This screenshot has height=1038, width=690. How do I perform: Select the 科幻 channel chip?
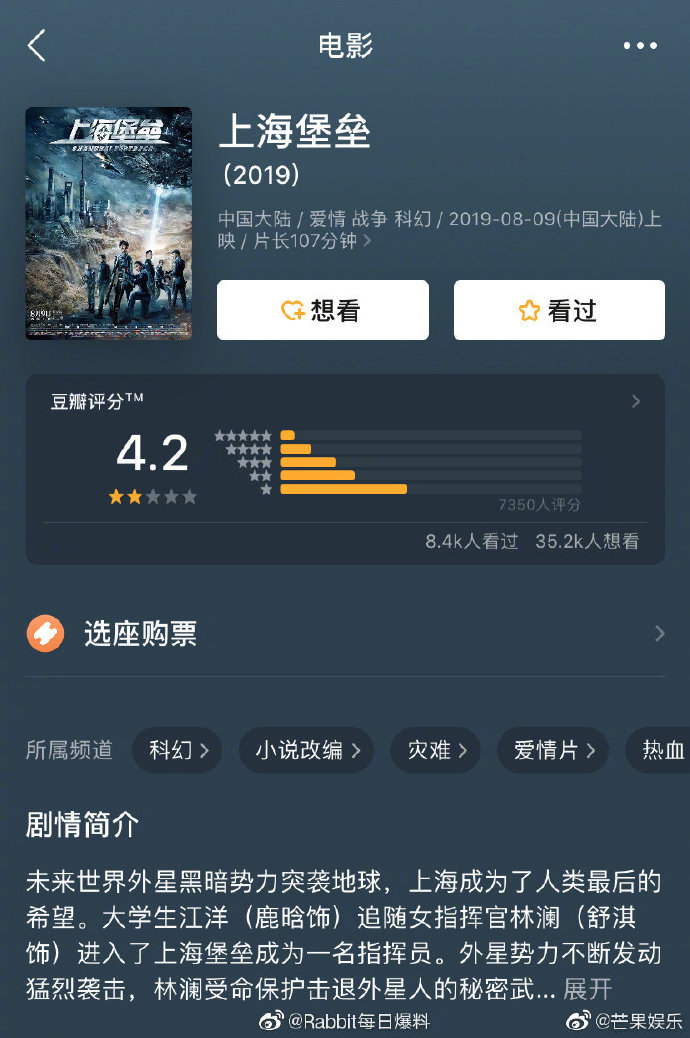(x=177, y=750)
